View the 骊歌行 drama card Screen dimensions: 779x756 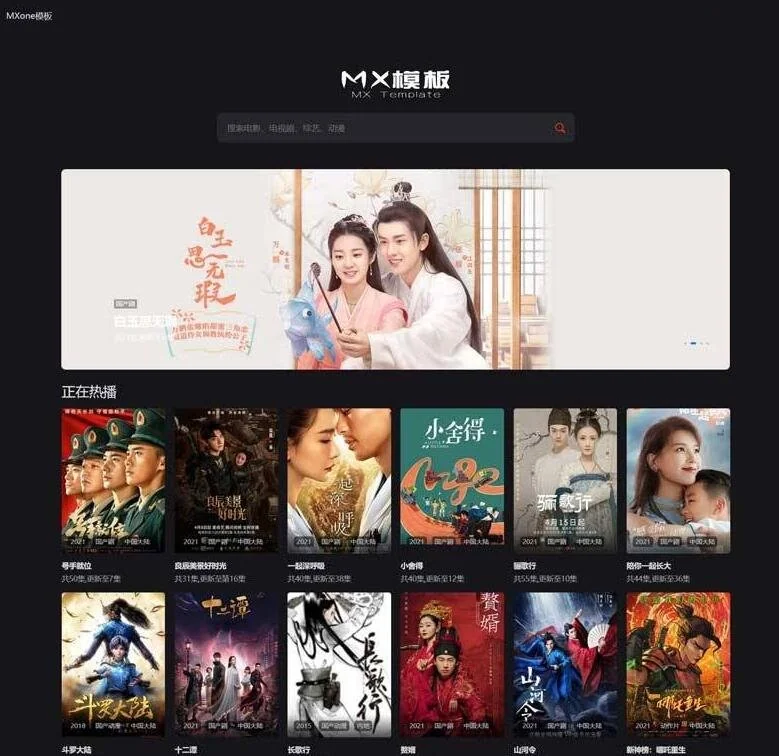point(565,480)
